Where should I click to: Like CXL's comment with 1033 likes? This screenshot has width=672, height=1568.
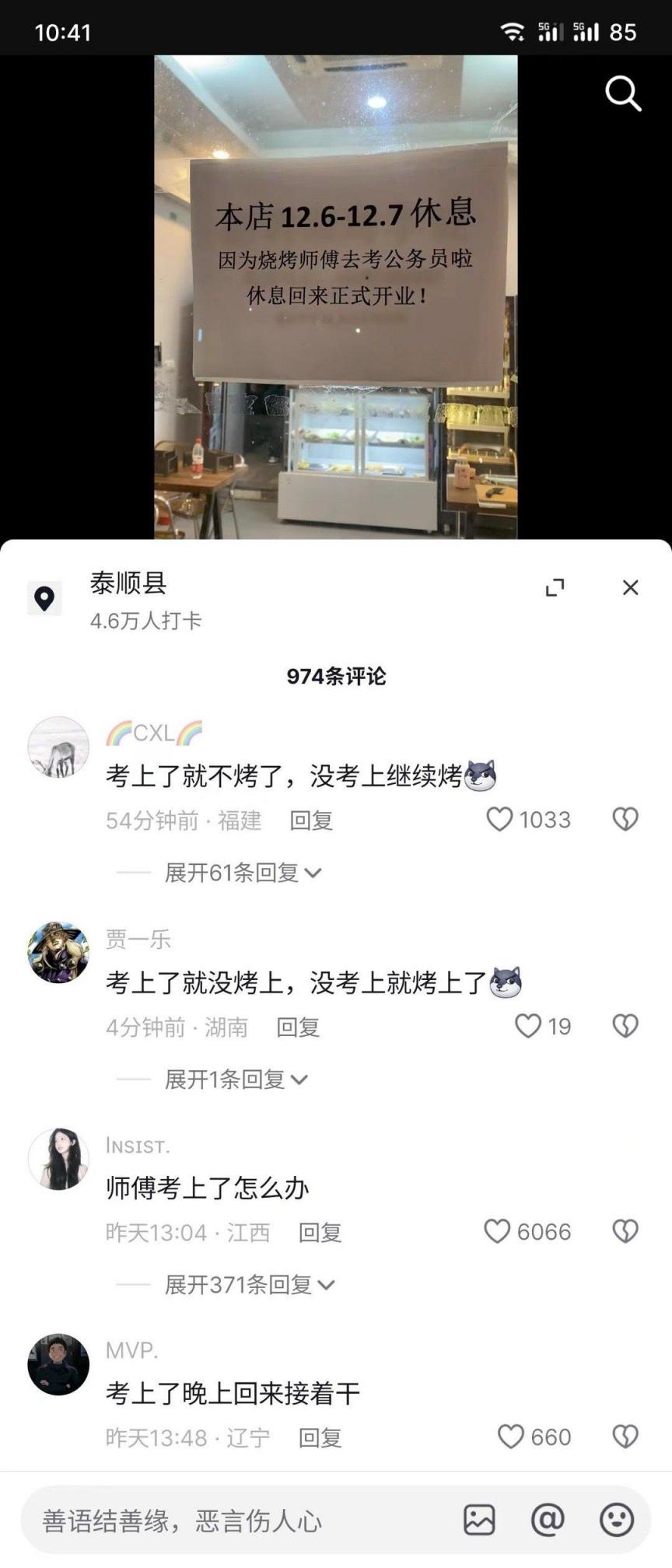[499, 819]
